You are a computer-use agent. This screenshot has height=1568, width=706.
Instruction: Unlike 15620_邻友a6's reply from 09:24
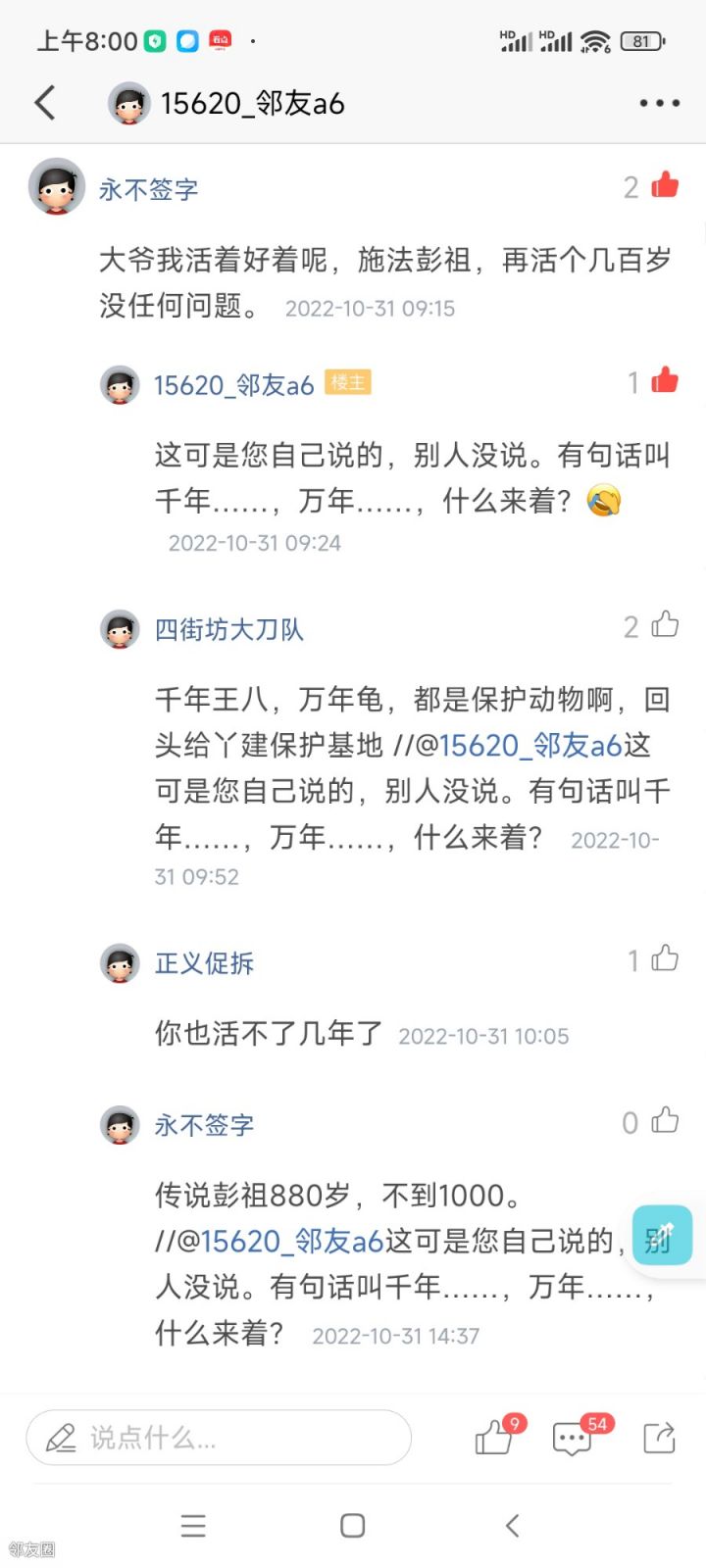point(665,381)
